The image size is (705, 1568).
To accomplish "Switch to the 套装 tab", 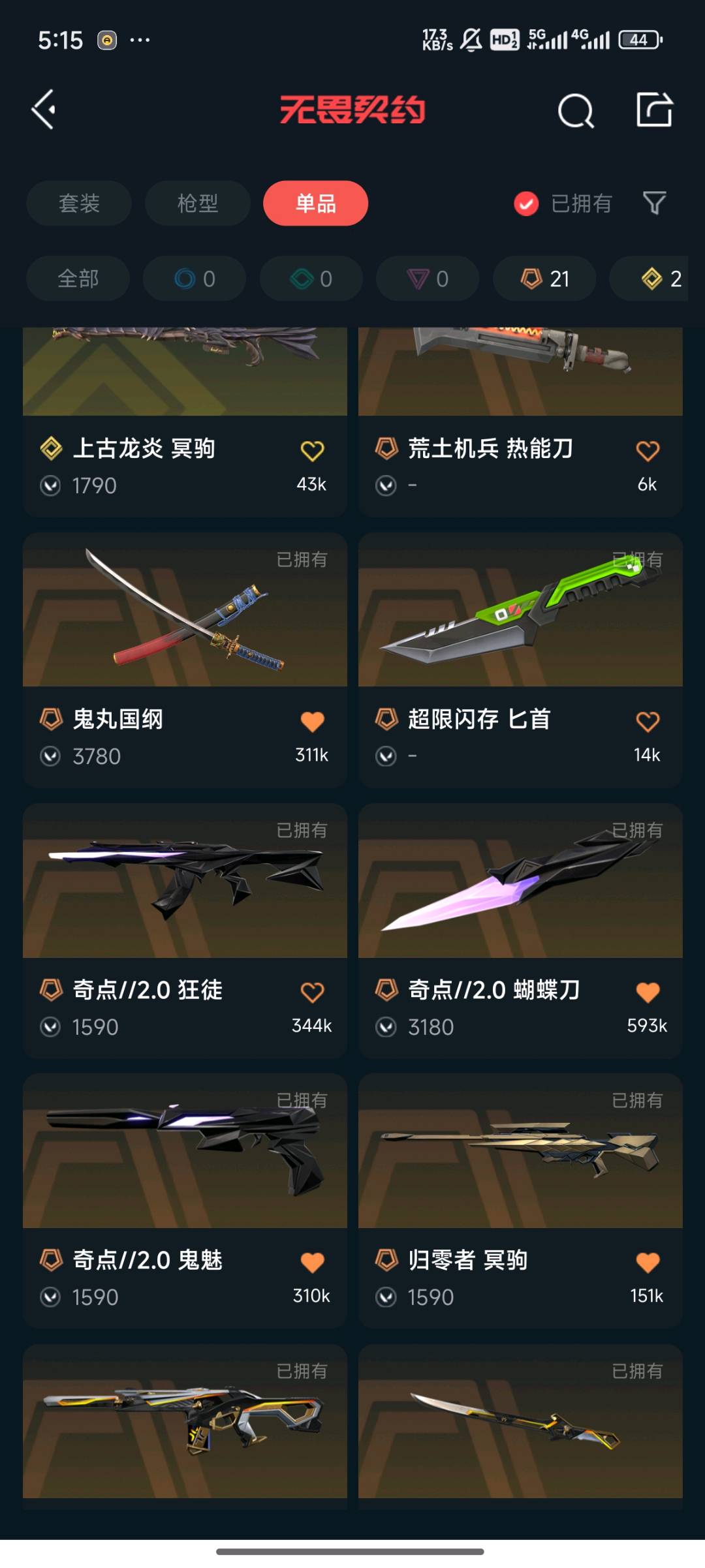I will (x=79, y=204).
